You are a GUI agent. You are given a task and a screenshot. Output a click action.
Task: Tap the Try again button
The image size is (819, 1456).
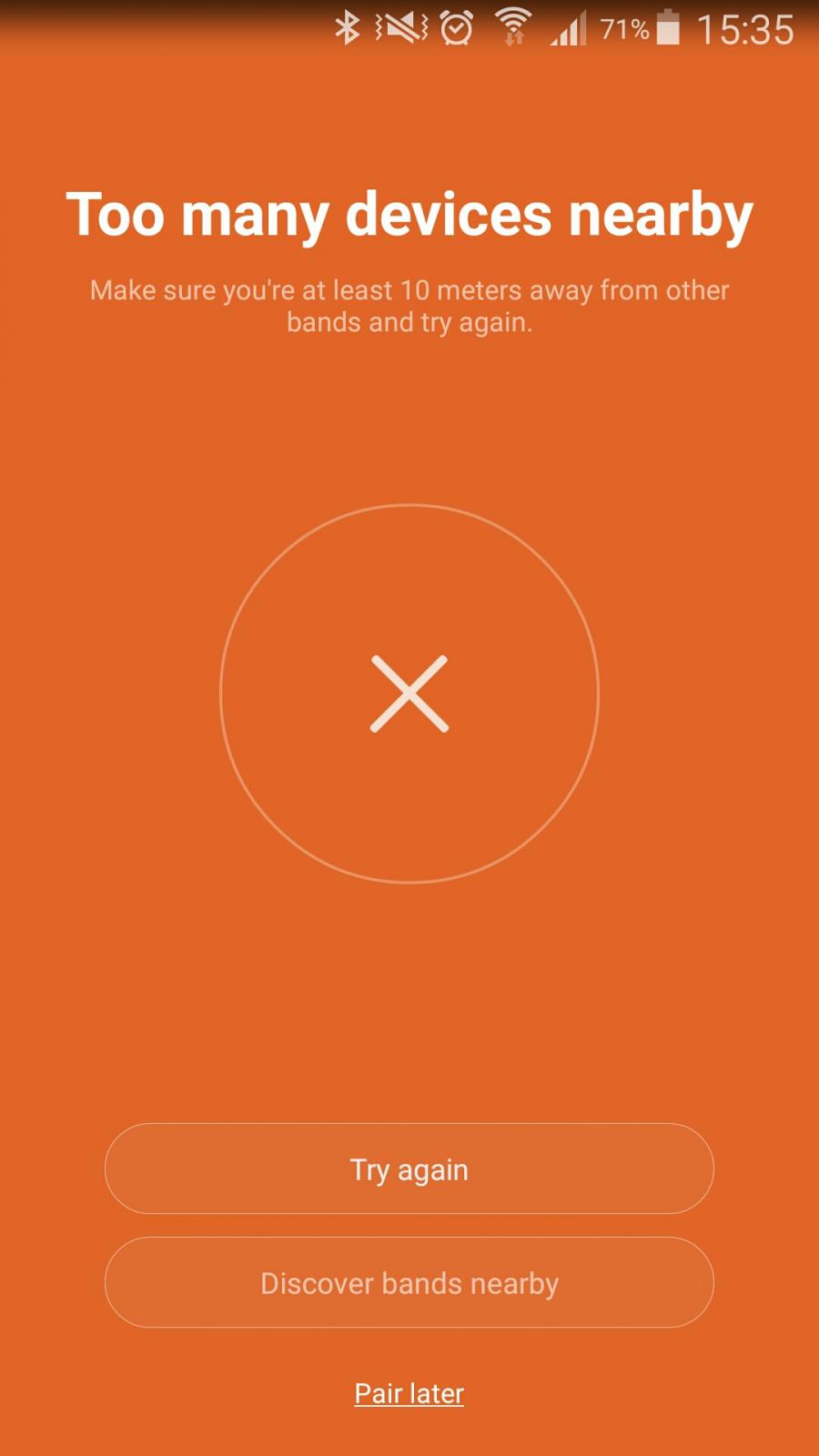pos(409,1168)
